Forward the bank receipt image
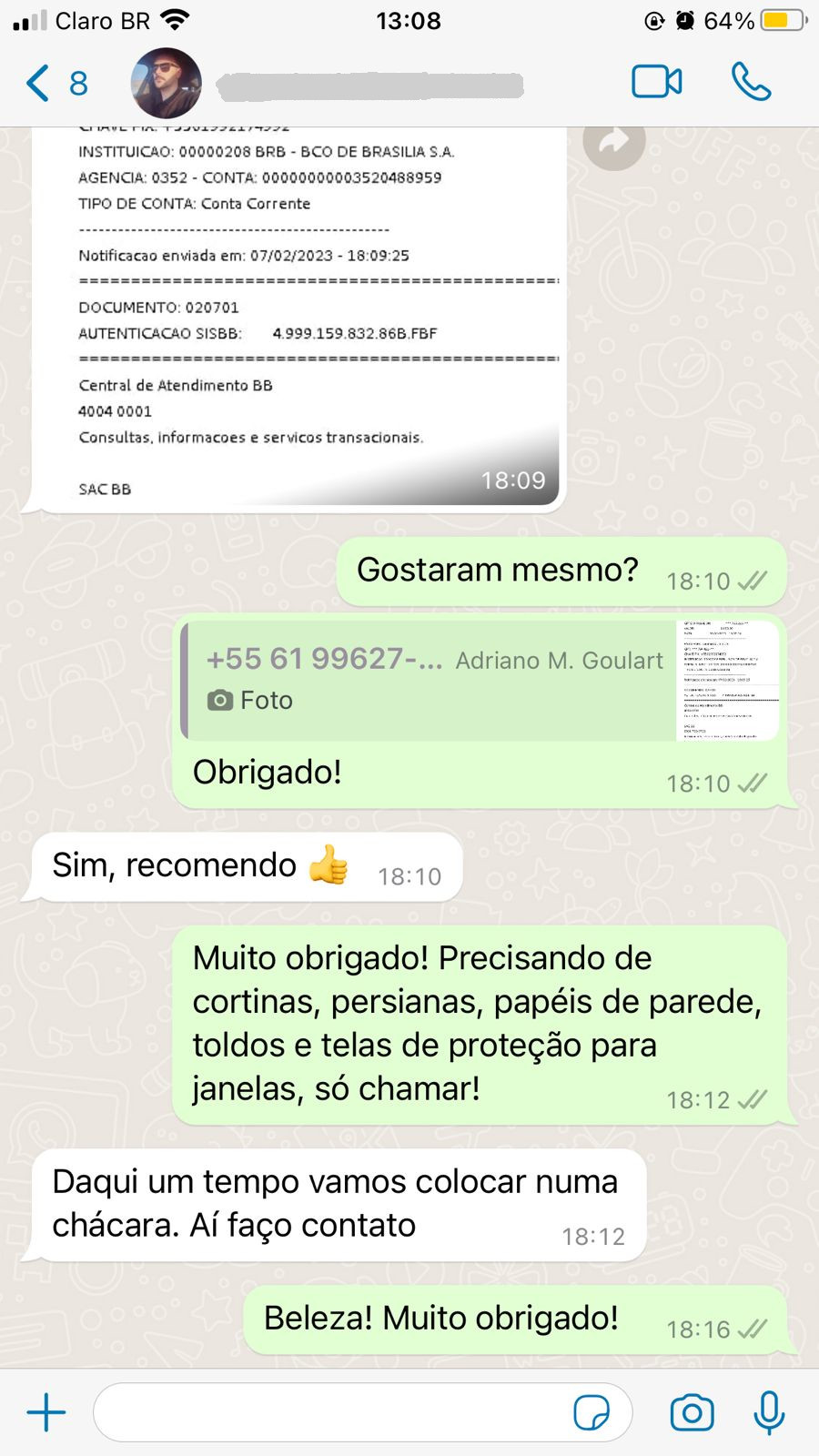This screenshot has height=1456, width=819. pos(614,141)
